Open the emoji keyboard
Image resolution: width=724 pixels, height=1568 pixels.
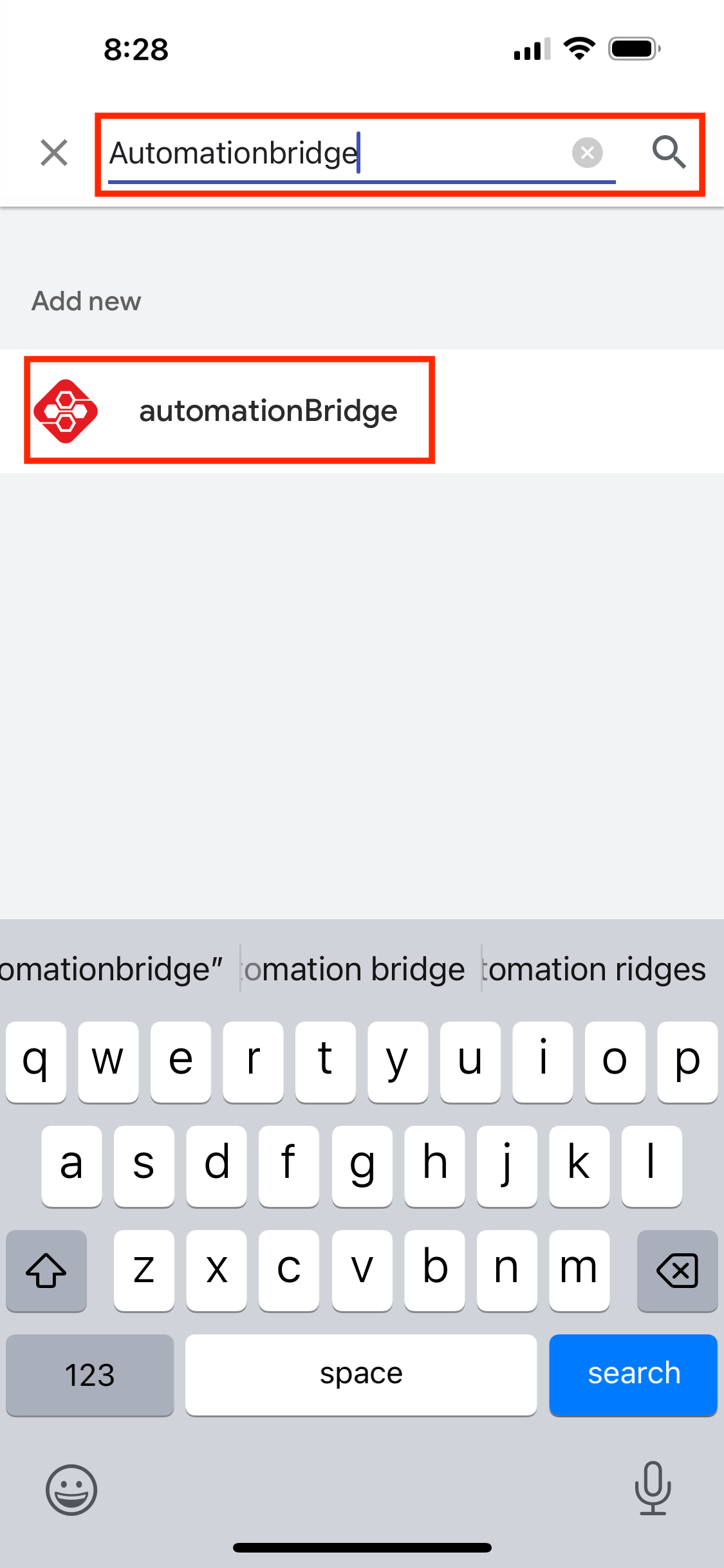[x=71, y=1489]
